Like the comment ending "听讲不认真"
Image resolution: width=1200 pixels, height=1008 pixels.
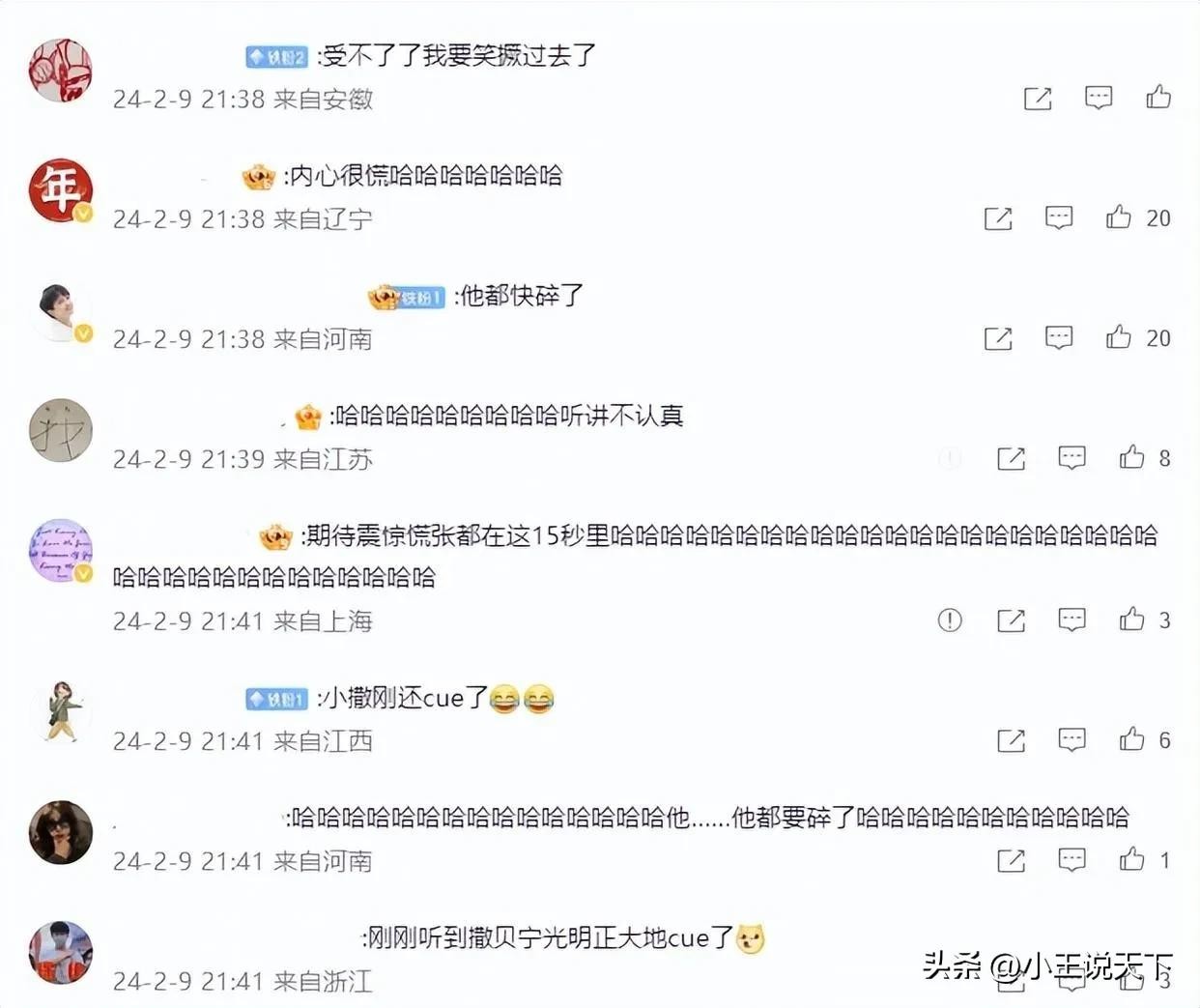(x=1132, y=457)
